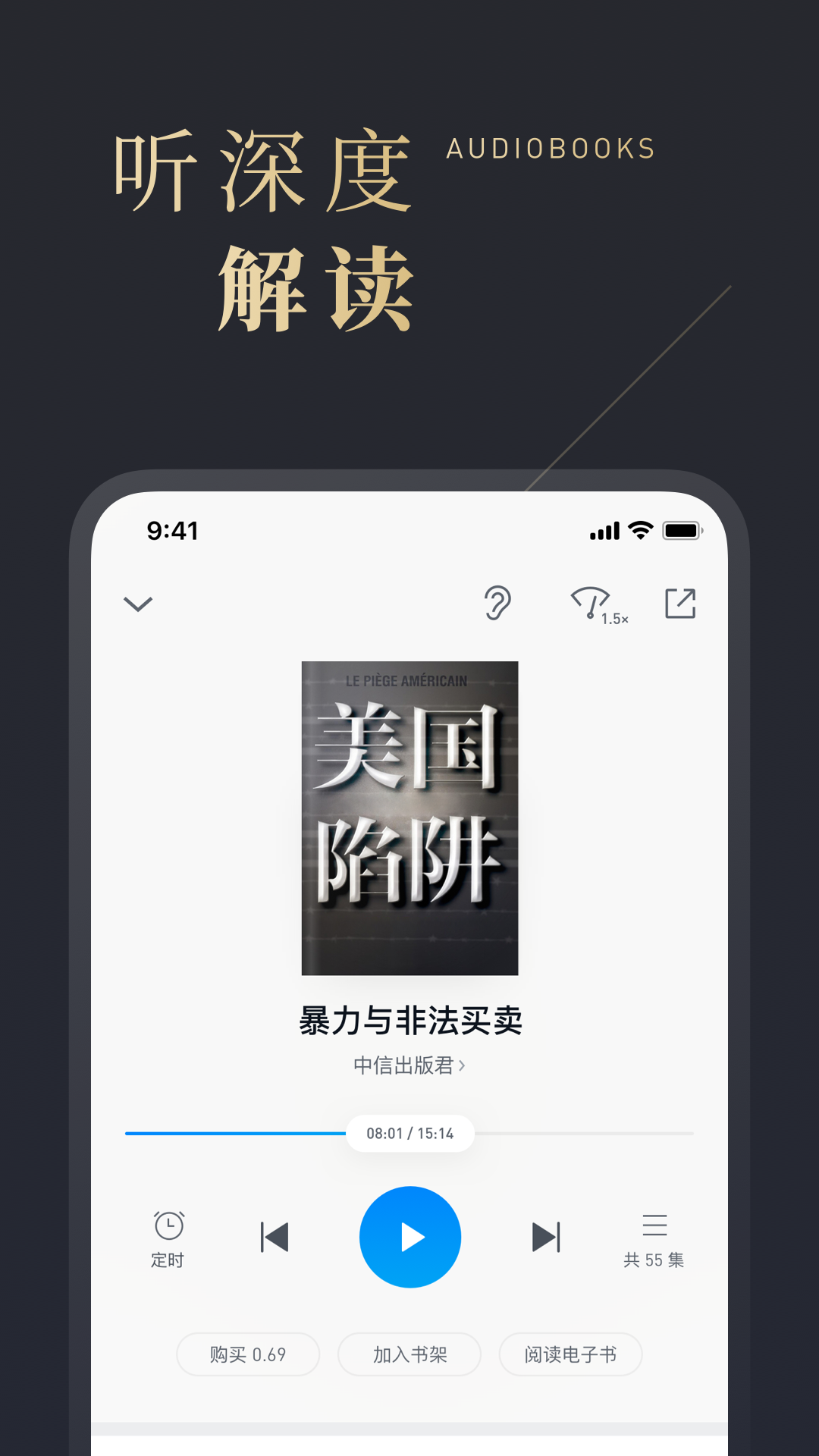819x1456 pixels.
Task: Toggle adding the book to shelf (加入书架)
Action: click(409, 1354)
